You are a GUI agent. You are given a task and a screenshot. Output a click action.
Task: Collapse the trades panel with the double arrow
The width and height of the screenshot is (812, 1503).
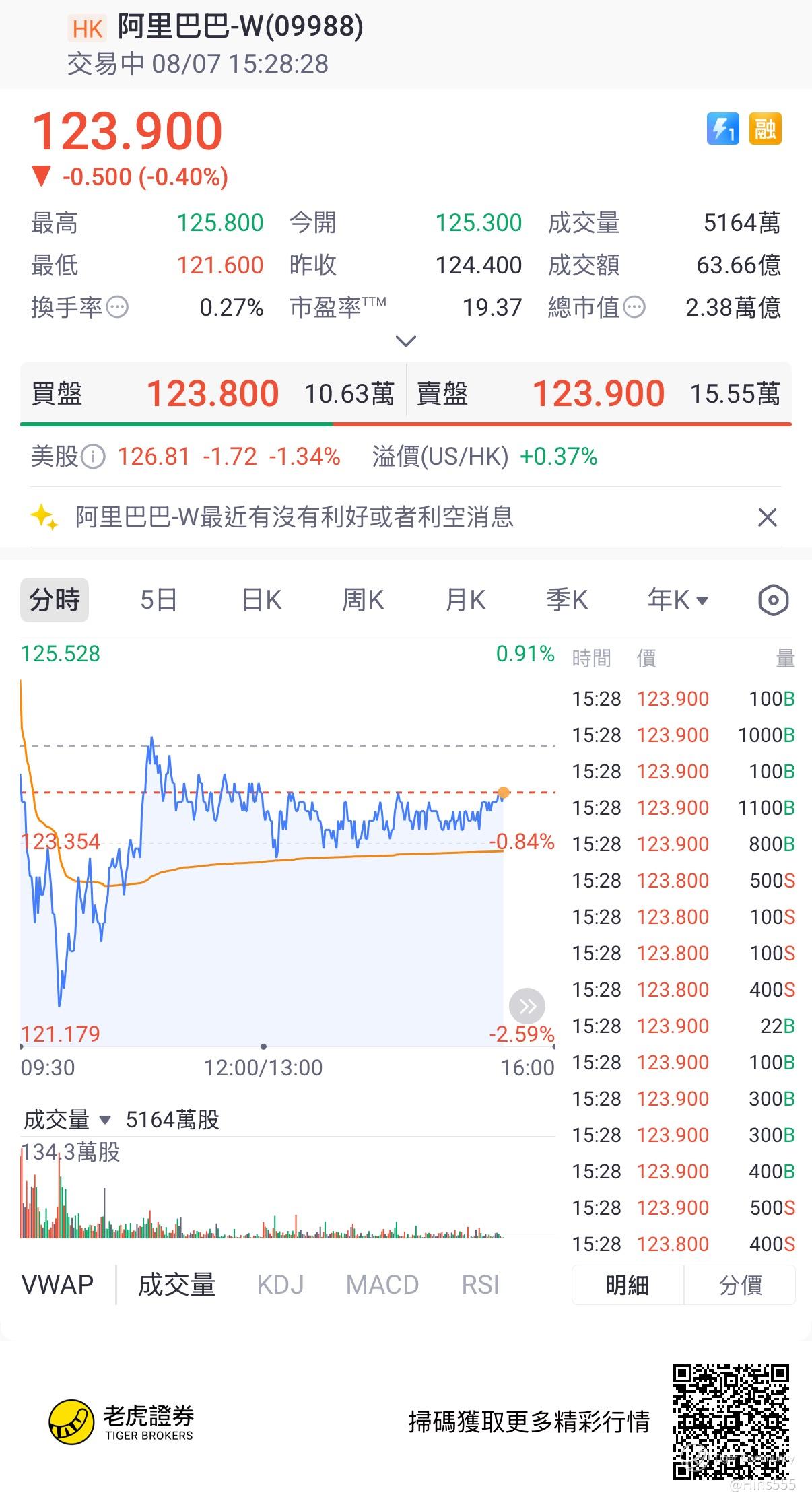tap(527, 1006)
